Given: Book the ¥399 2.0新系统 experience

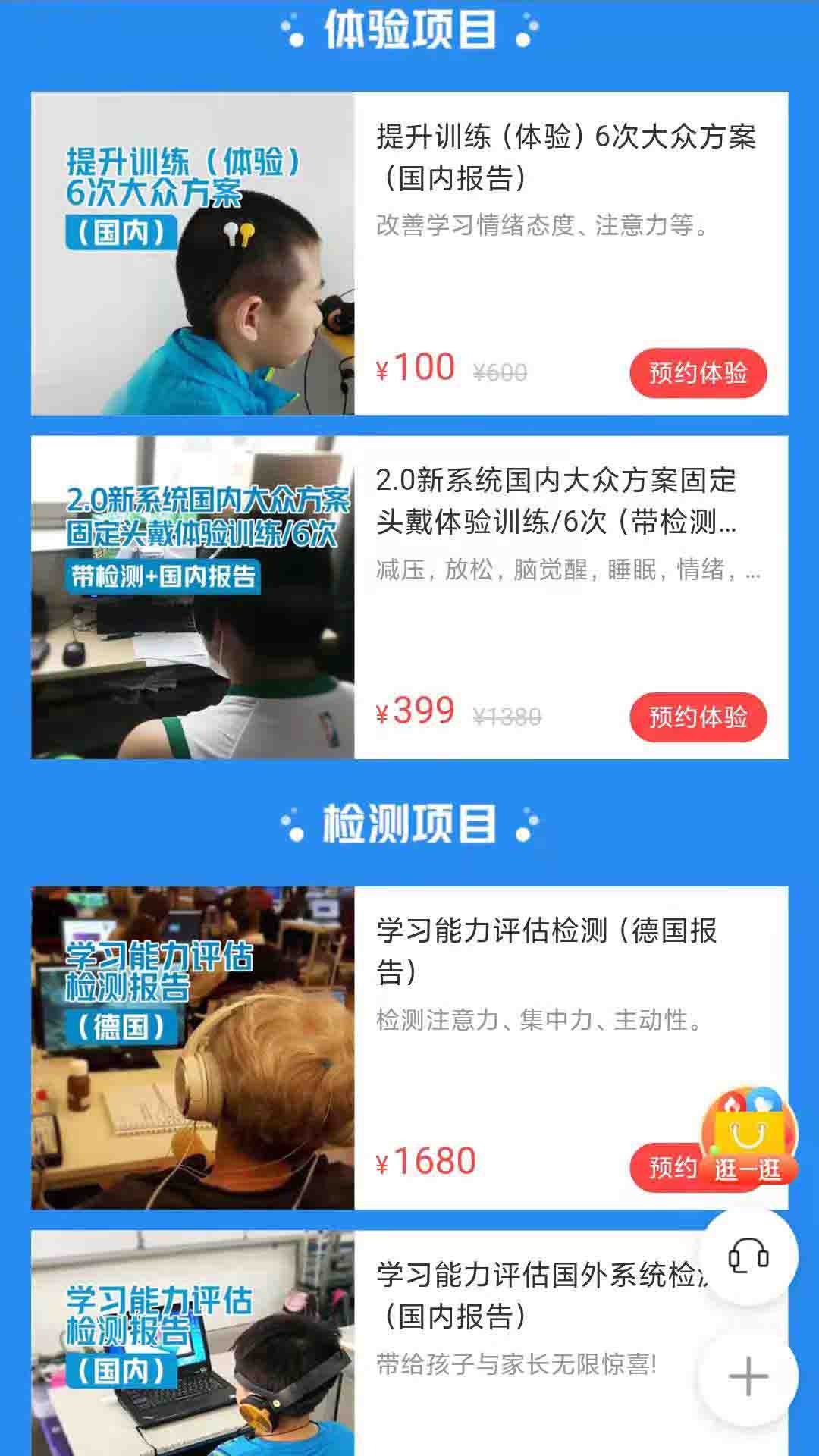Looking at the screenshot, I should pyautogui.click(x=698, y=717).
